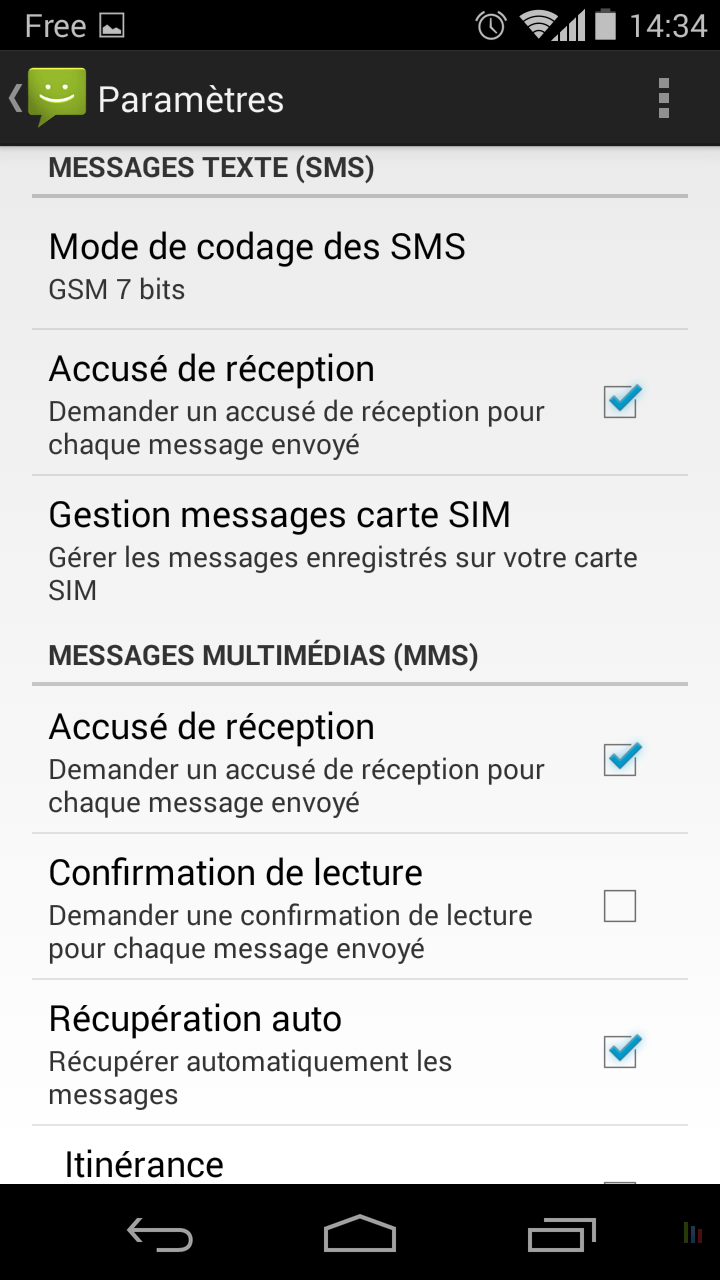Tap the Paramètres title text

tap(189, 97)
